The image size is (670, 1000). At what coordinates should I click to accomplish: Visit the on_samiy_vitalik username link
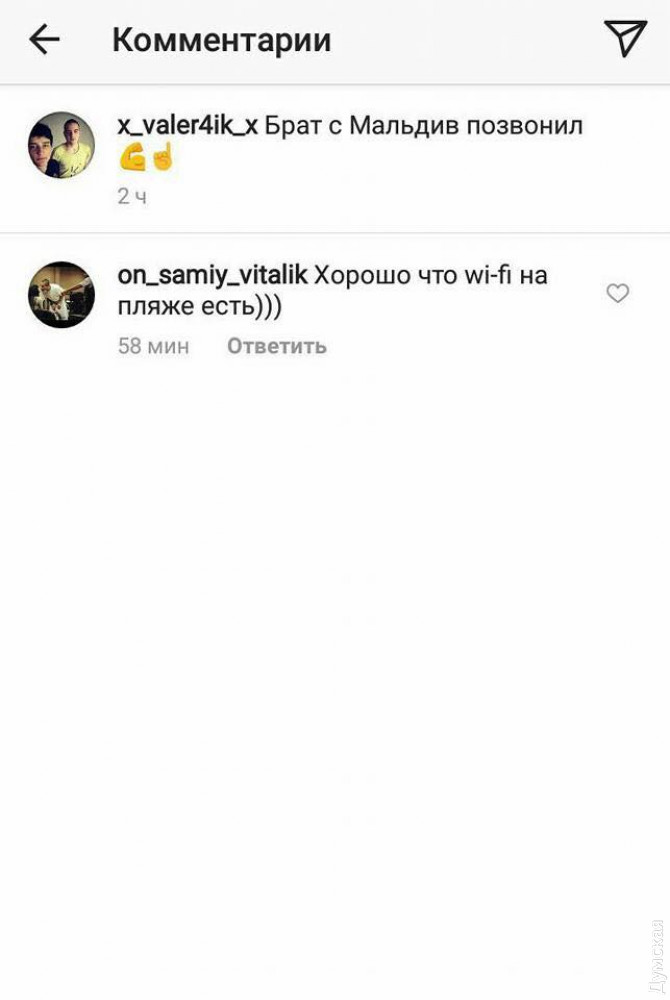click(x=212, y=276)
